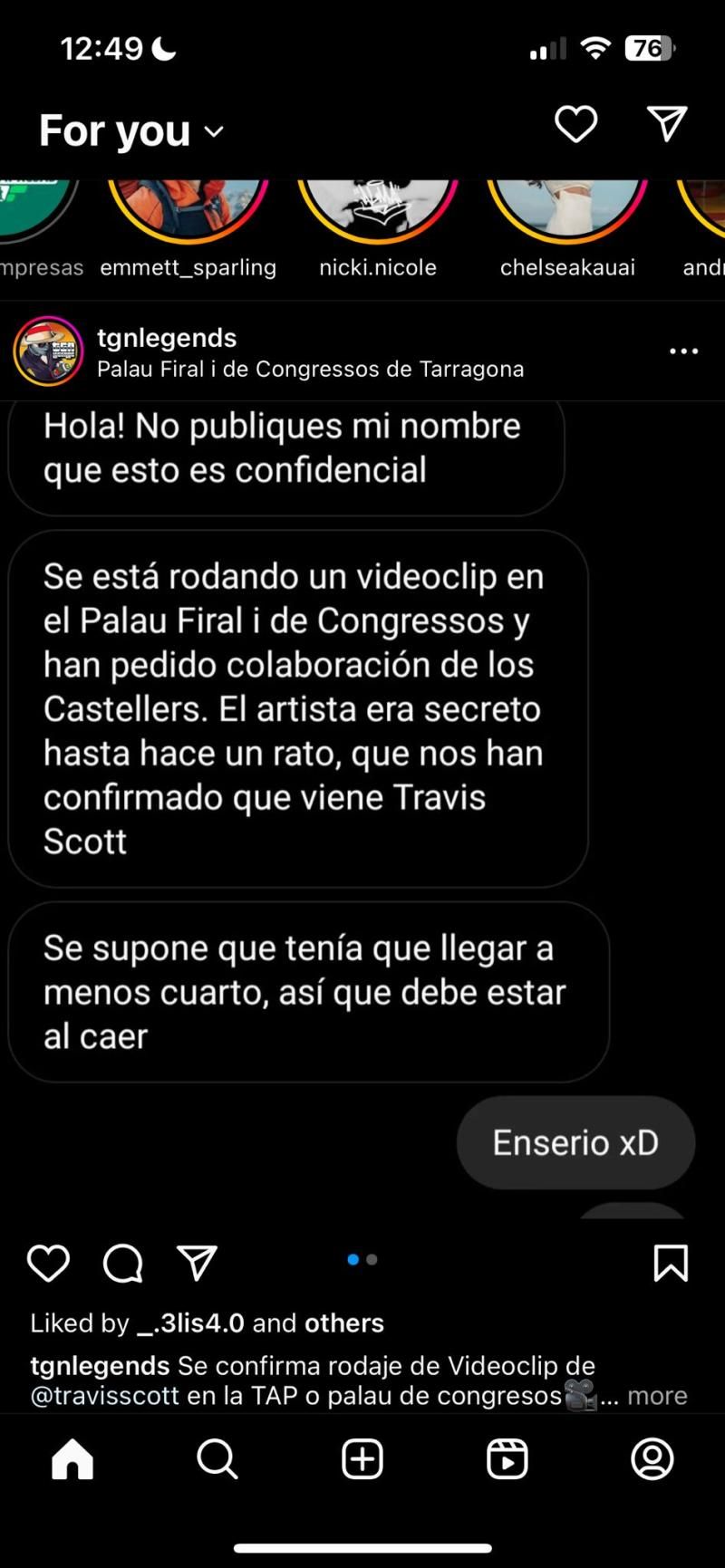
Task: View nicki.nicole's story
Action: click(377, 213)
